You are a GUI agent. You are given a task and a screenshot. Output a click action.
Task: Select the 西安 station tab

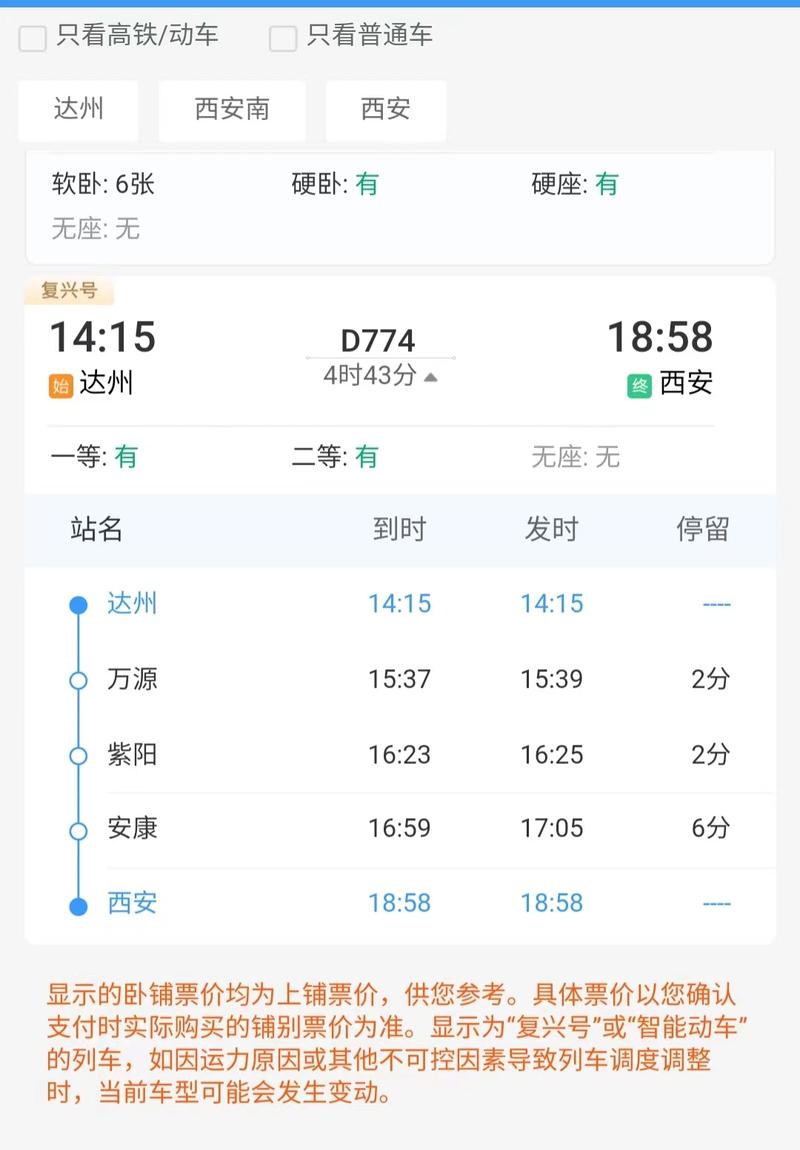coord(385,111)
